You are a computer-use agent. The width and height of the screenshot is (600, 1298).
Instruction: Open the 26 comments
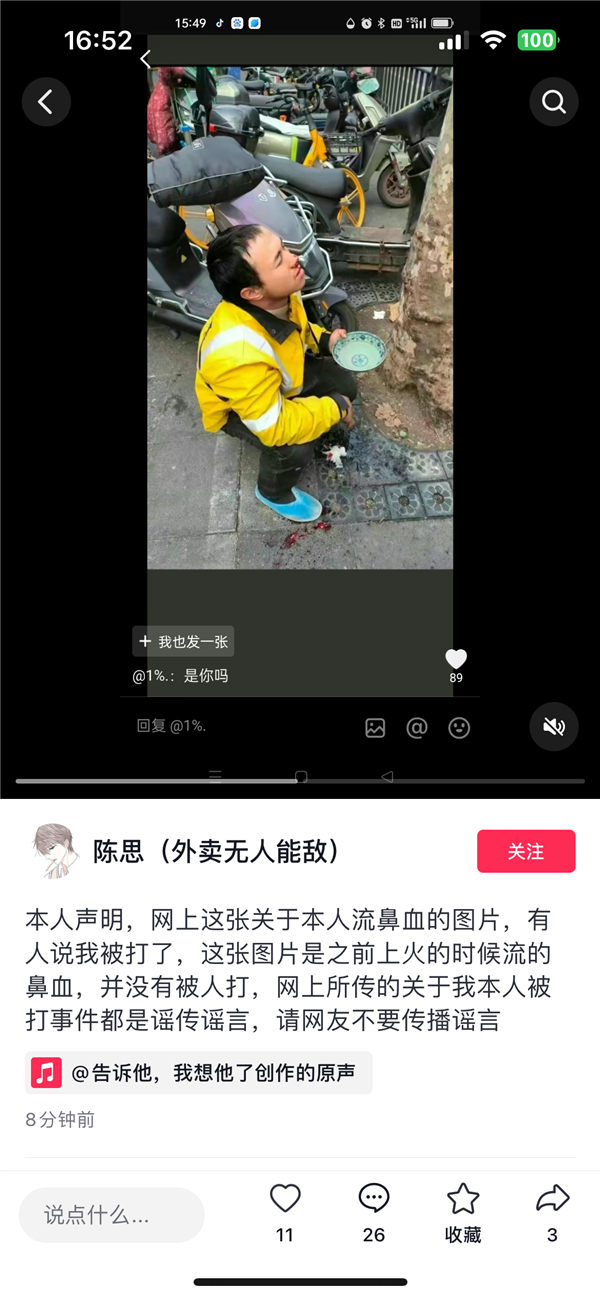(374, 1199)
